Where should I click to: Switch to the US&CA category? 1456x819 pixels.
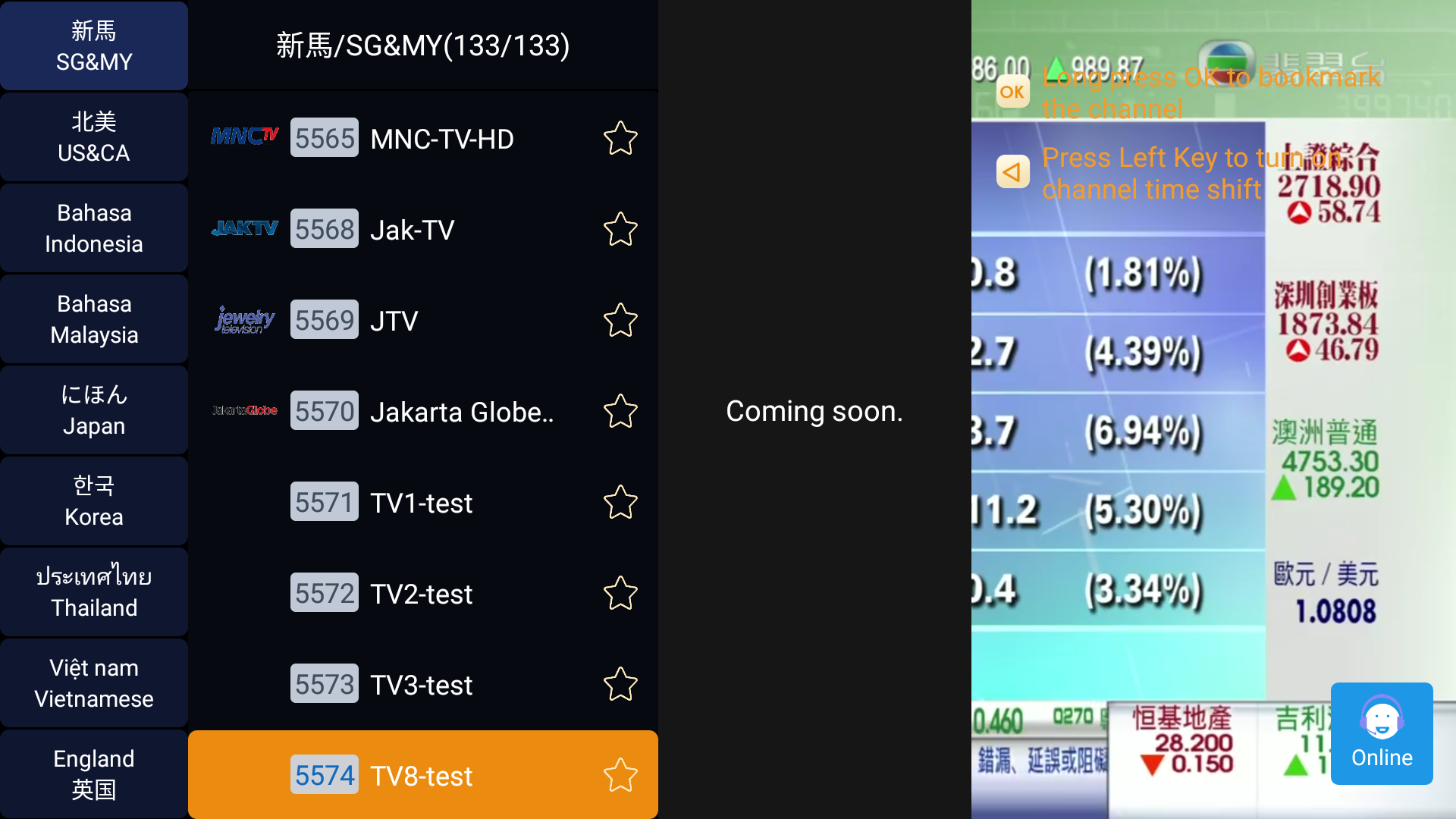tap(94, 137)
